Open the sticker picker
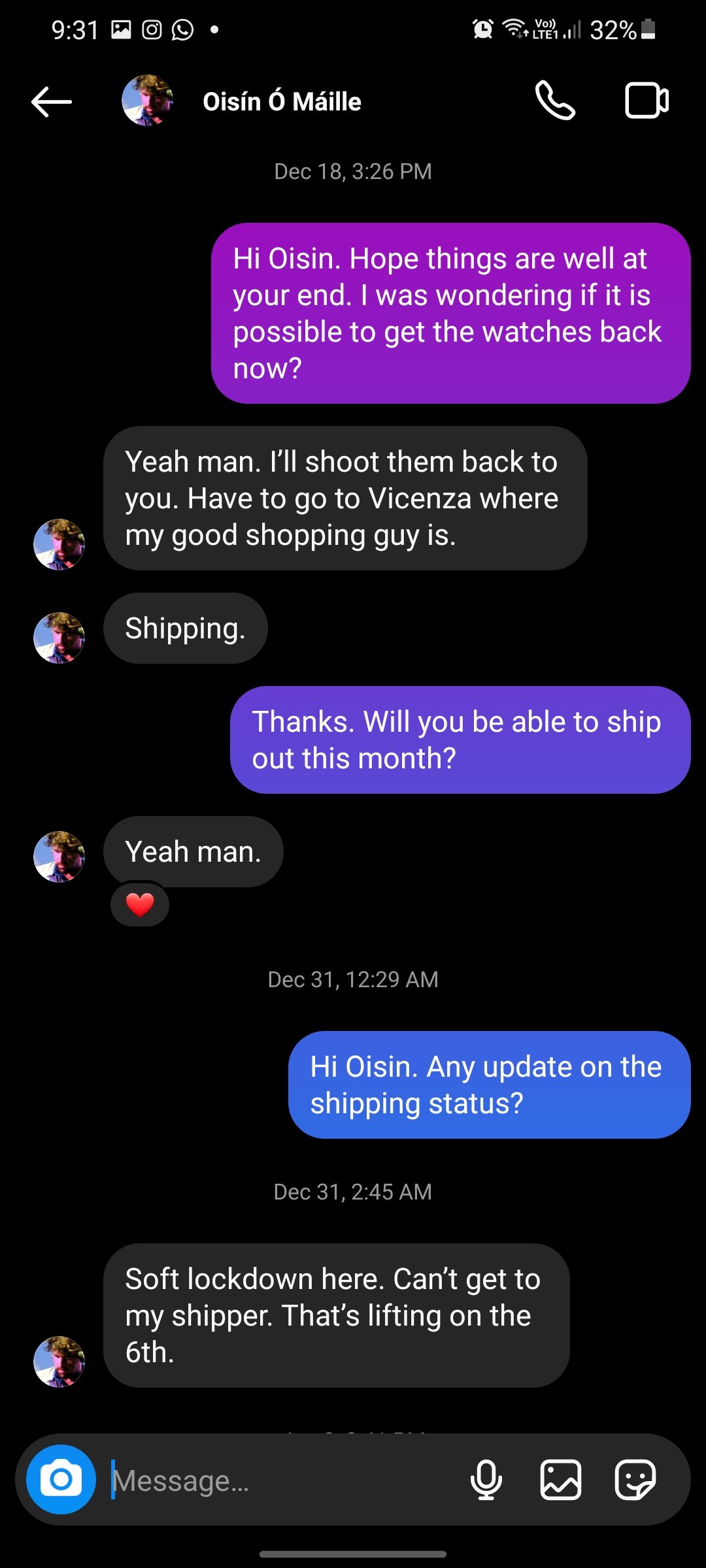 [635, 1479]
